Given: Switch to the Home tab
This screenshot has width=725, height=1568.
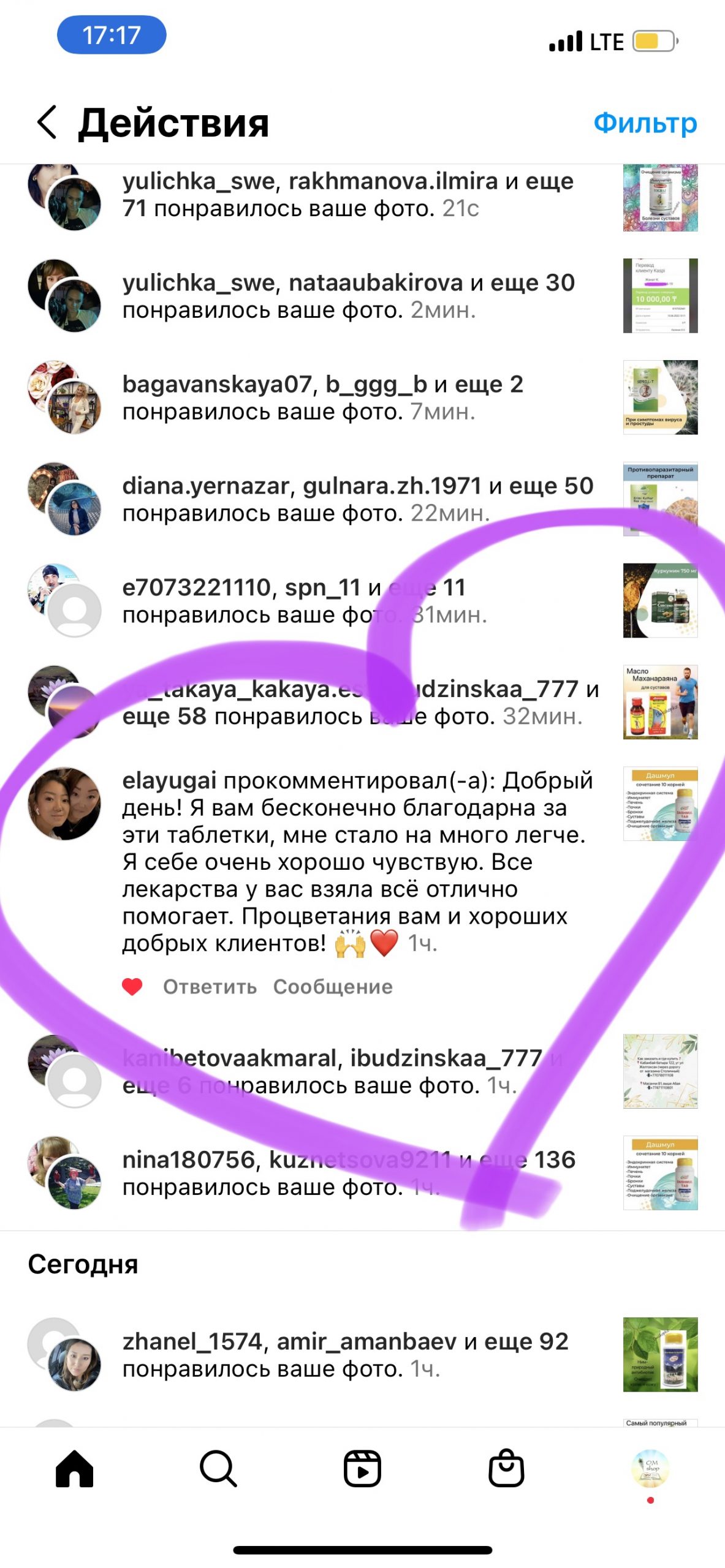Looking at the screenshot, I should coord(74,1469).
